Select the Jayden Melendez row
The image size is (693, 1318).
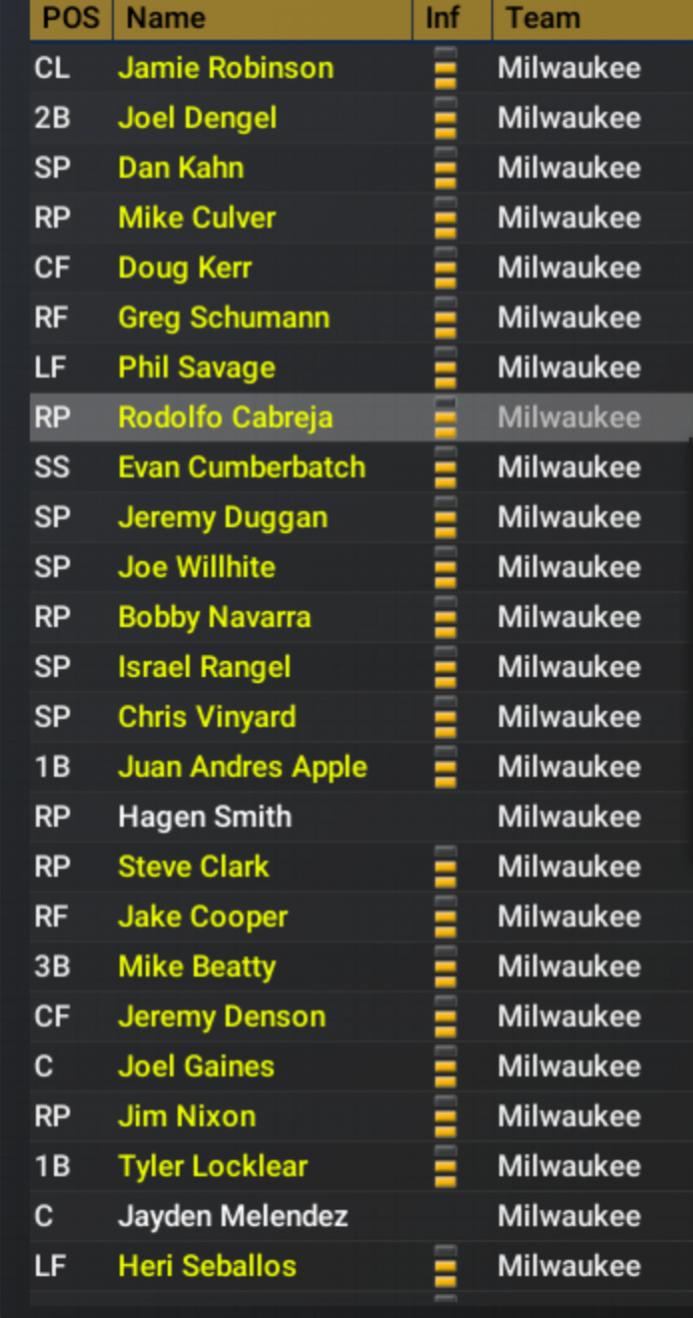click(x=361, y=1217)
